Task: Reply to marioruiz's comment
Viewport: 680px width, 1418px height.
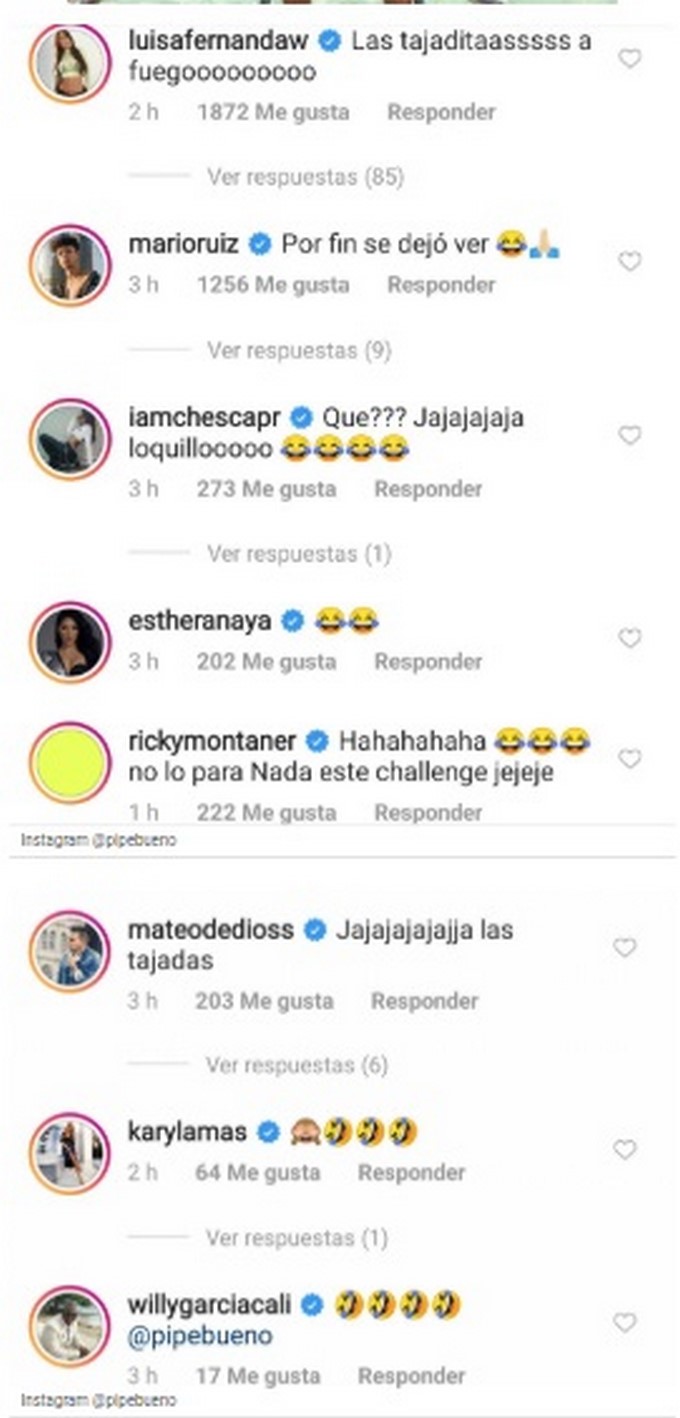Action: pos(441,285)
